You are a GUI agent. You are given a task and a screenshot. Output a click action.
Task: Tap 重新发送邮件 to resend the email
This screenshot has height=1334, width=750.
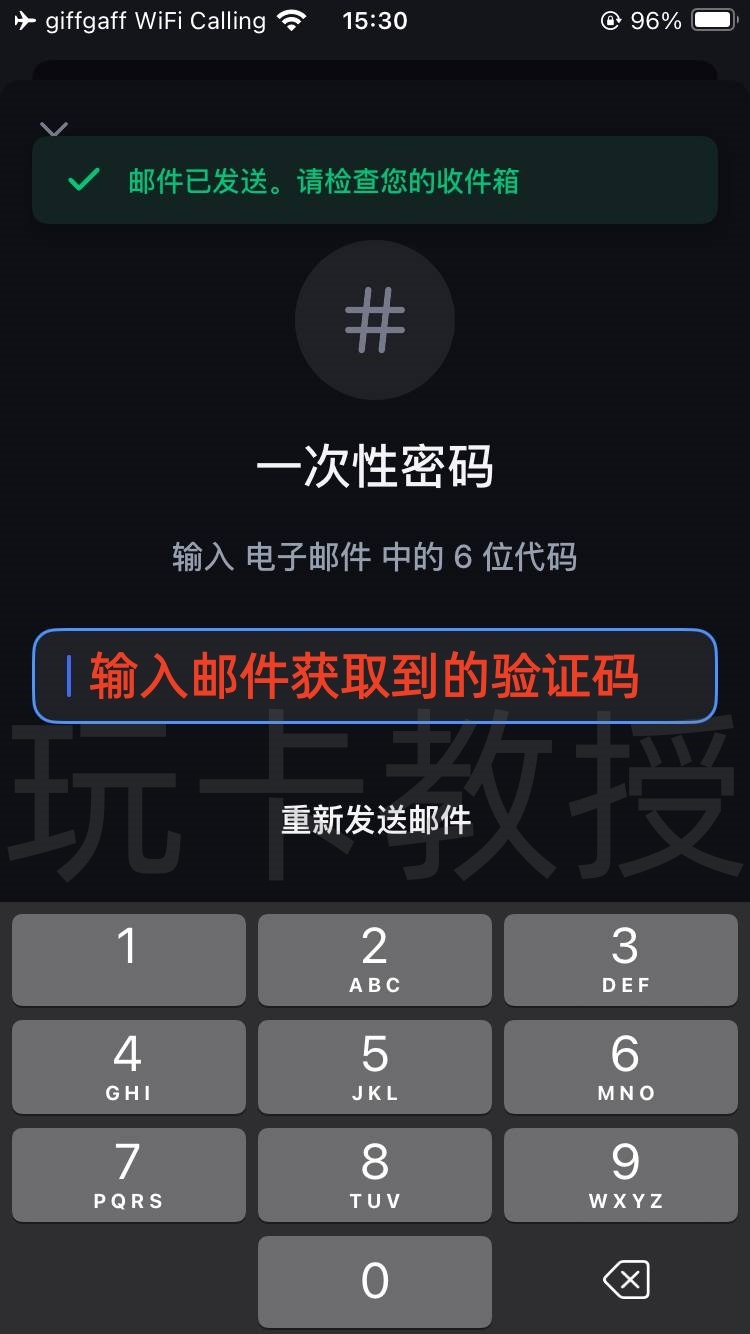pyautogui.click(x=375, y=821)
